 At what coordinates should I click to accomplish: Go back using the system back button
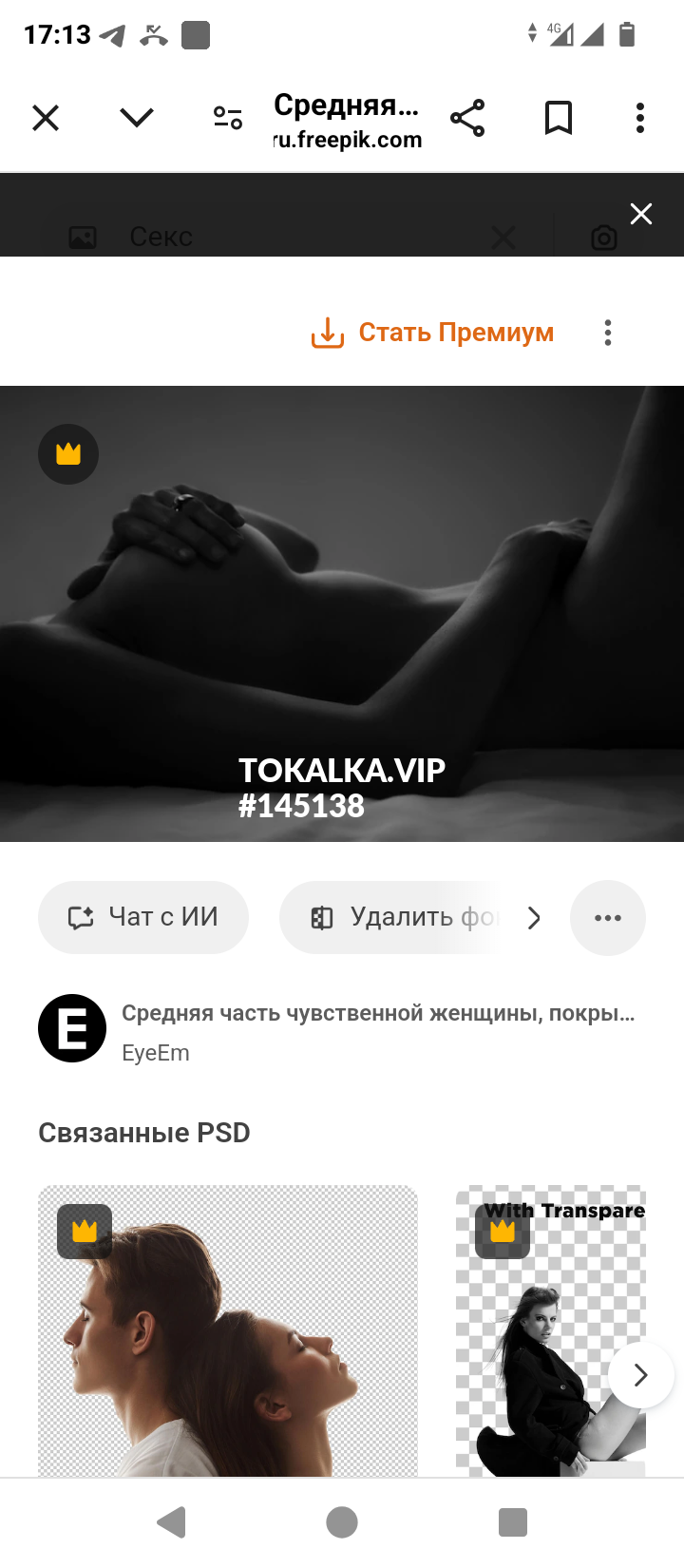click(x=172, y=1522)
